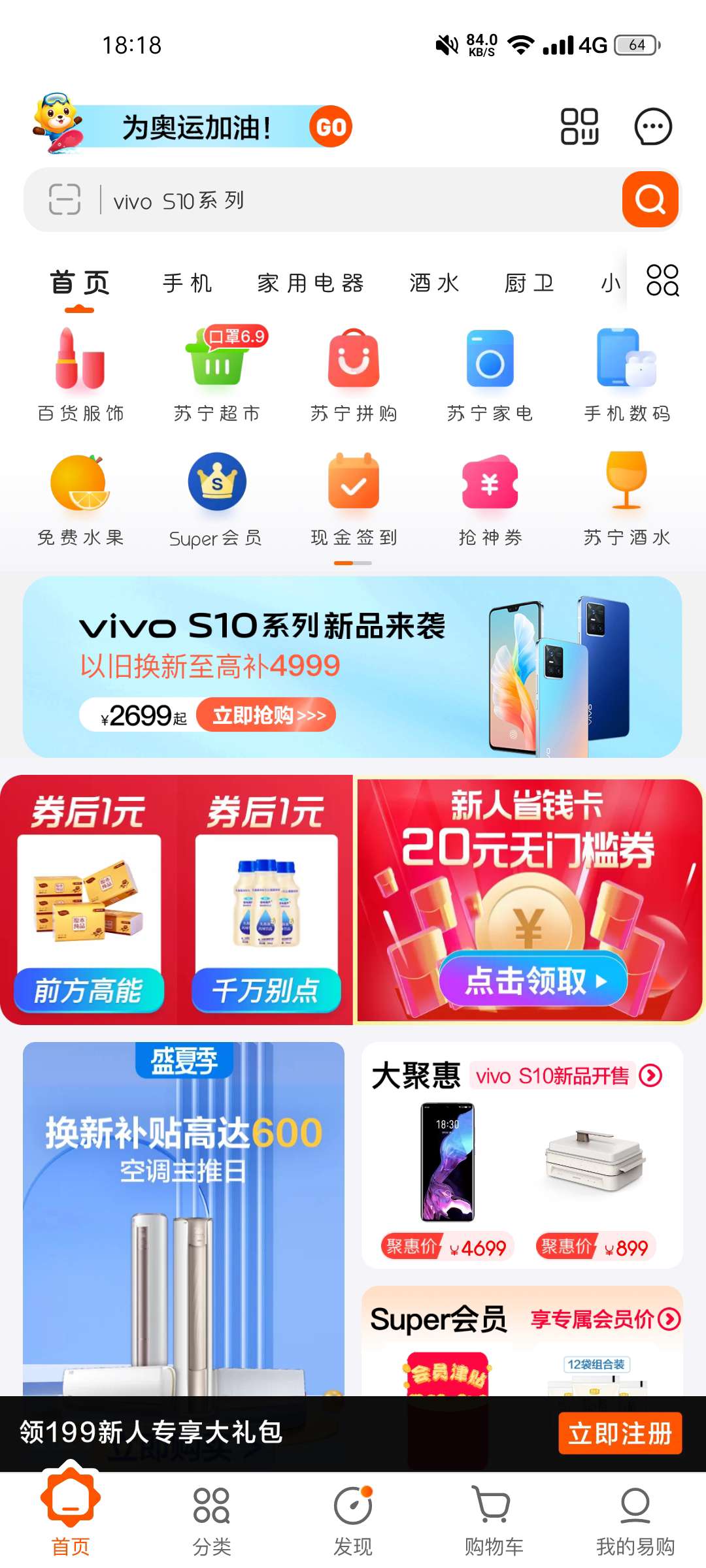Switch to the 家用电器 top tab
Image resolution: width=706 pixels, height=1568 pixels.
311,284
